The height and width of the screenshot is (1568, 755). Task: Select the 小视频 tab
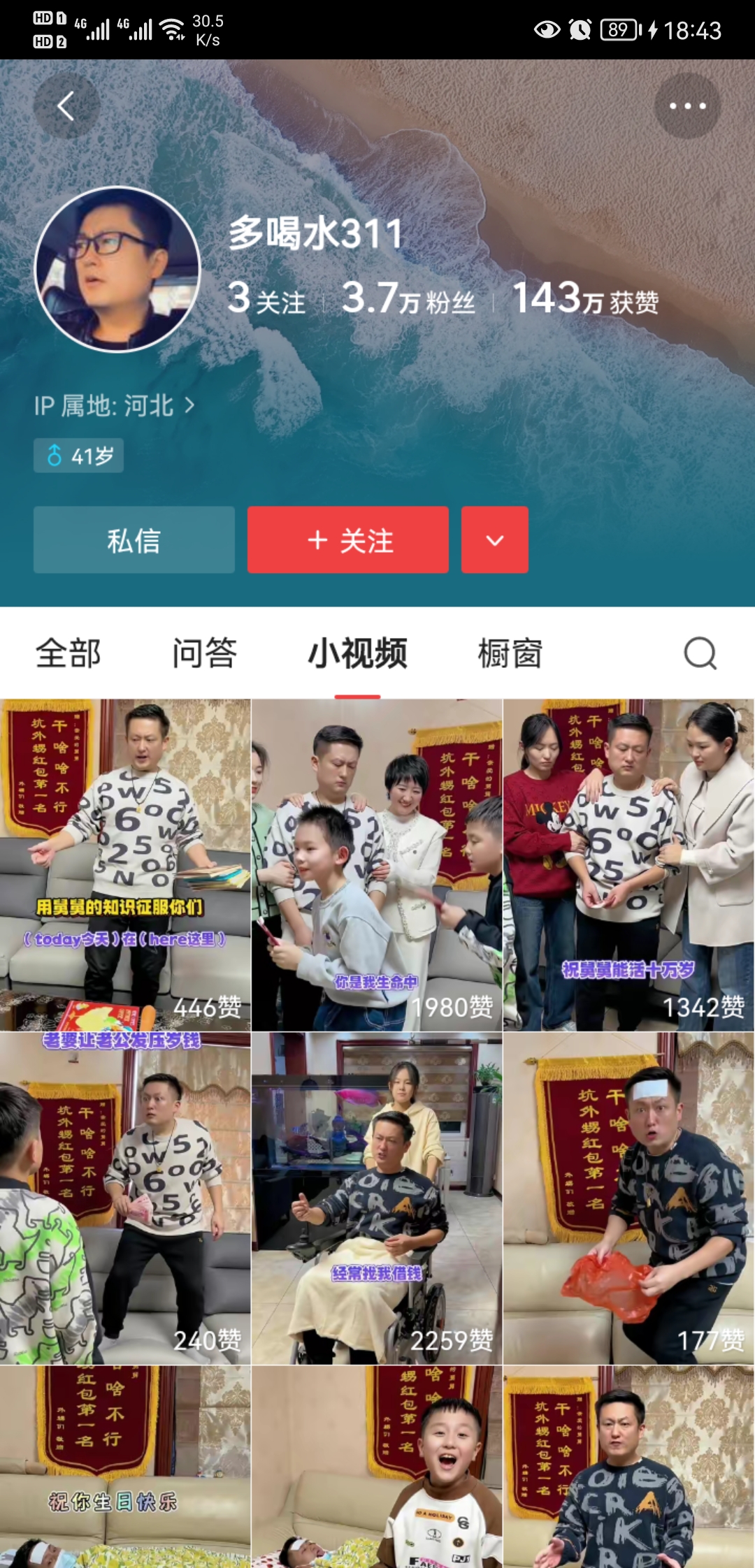[x=357, y=653]
